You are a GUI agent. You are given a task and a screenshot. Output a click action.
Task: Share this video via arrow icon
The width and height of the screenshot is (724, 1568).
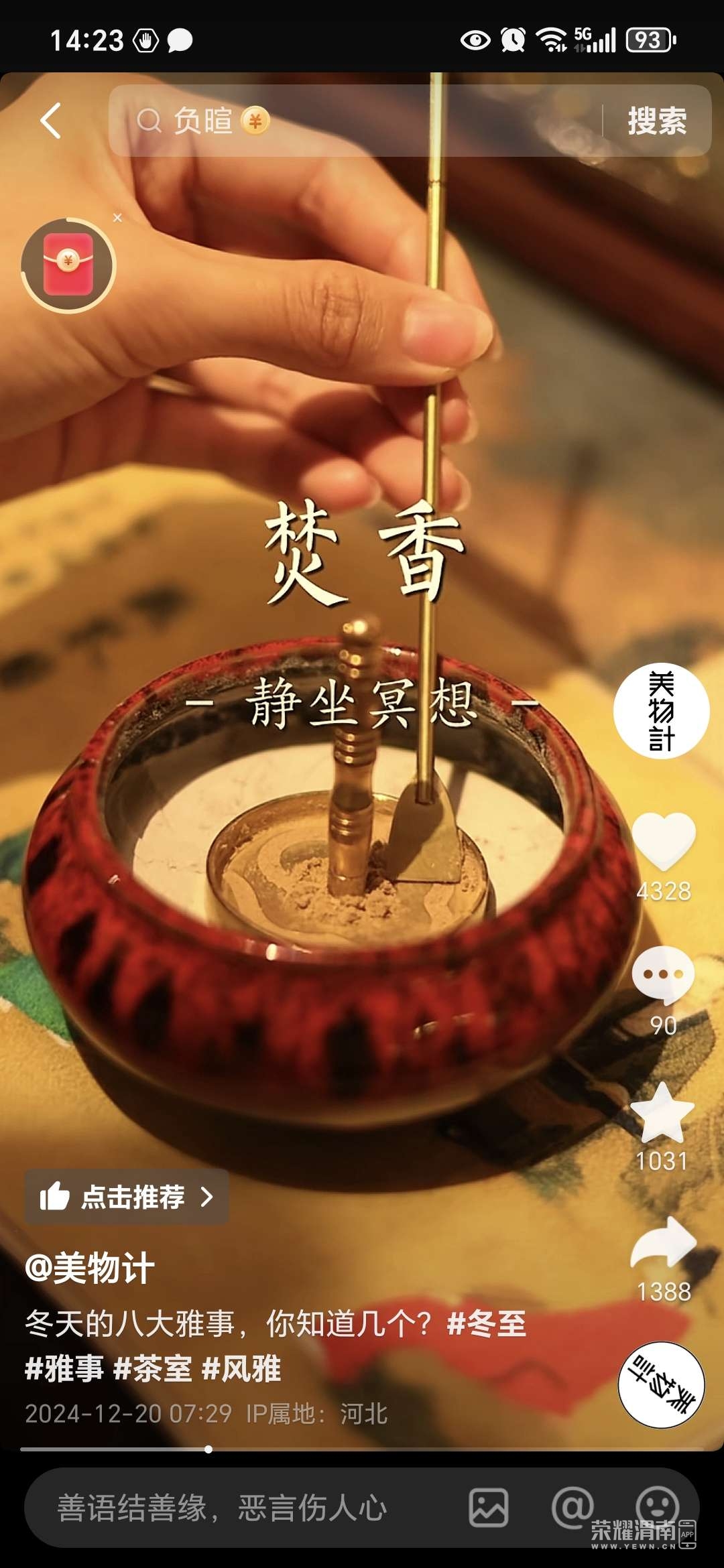click(663, 1243)
